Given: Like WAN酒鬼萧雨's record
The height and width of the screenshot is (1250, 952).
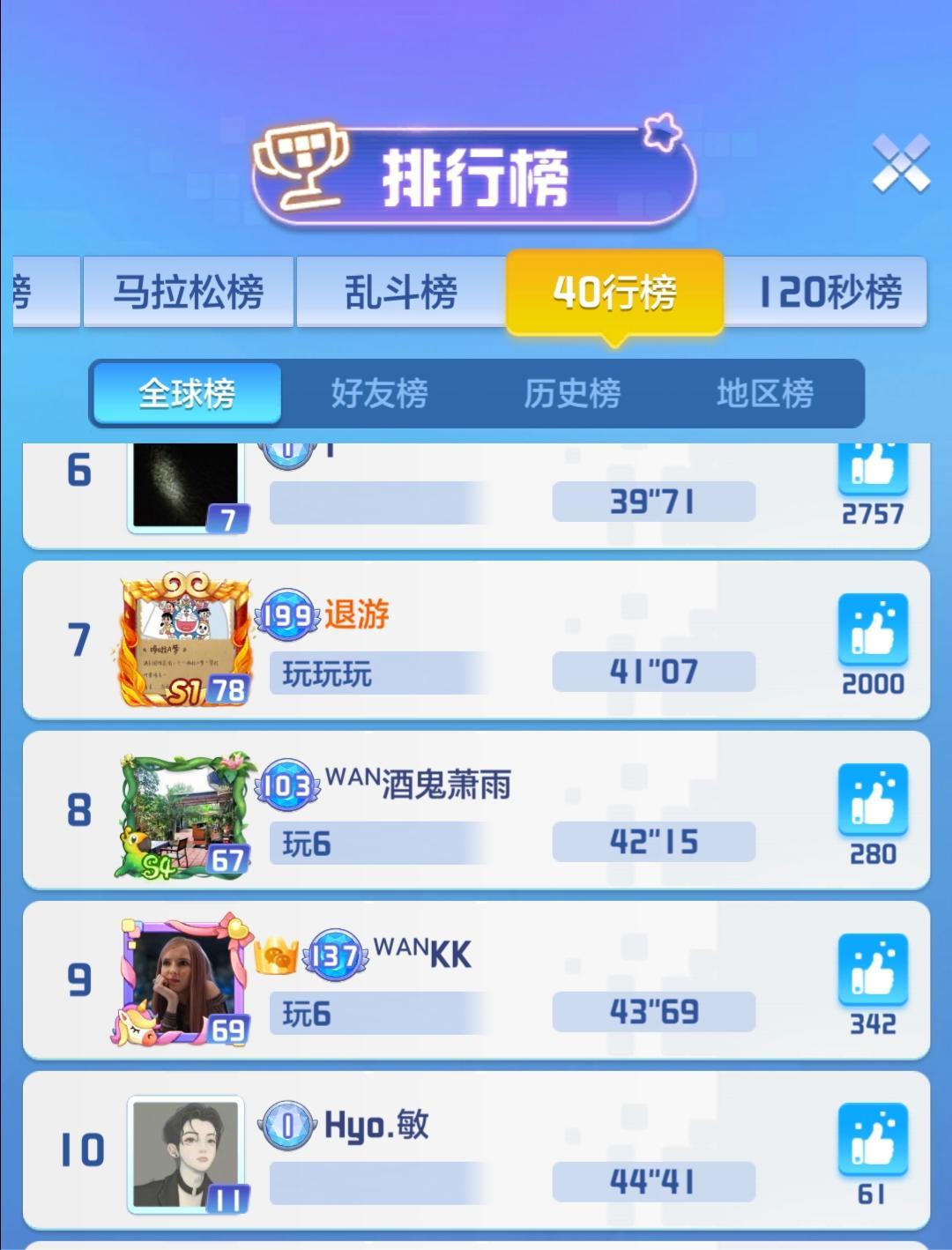Looking at the screenshot, I should (872, 799).
